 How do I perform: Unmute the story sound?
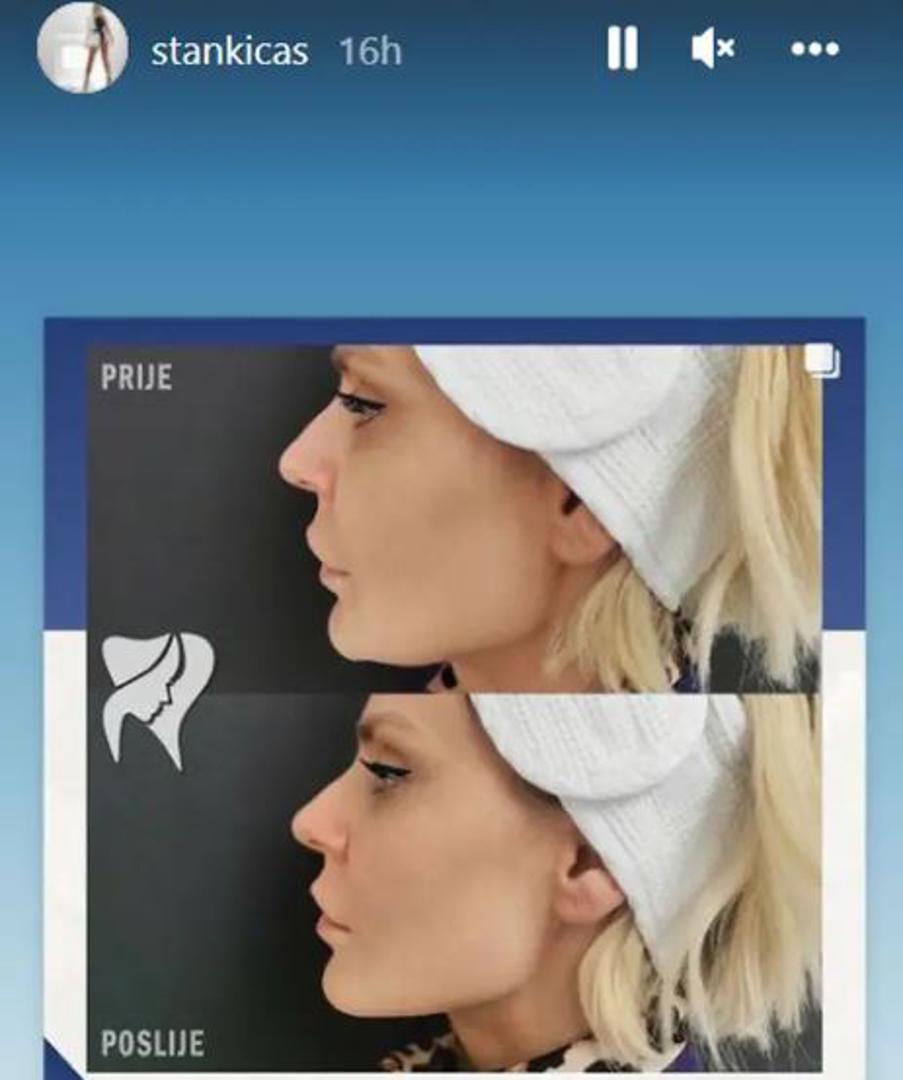(713, 48)
